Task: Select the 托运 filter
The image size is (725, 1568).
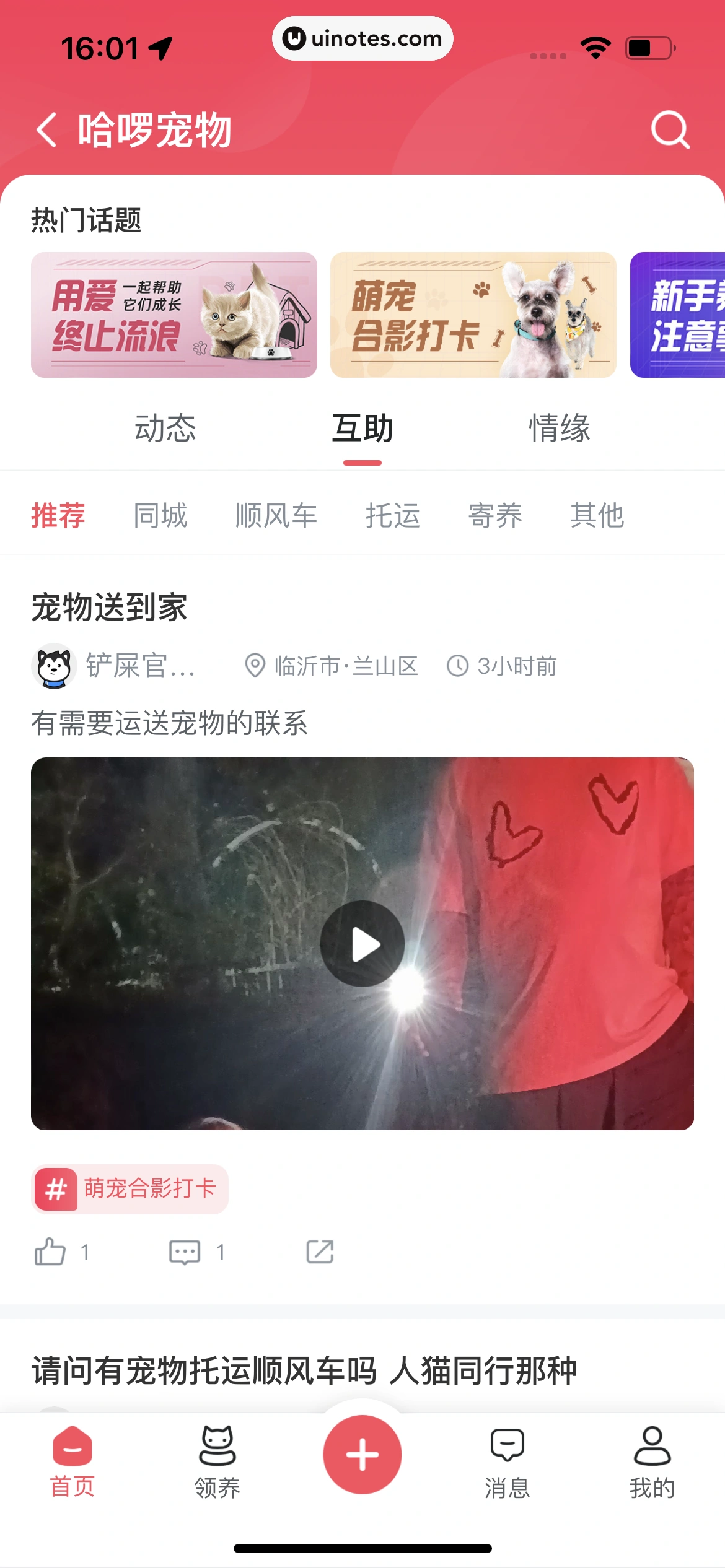Action: point(393,515)
